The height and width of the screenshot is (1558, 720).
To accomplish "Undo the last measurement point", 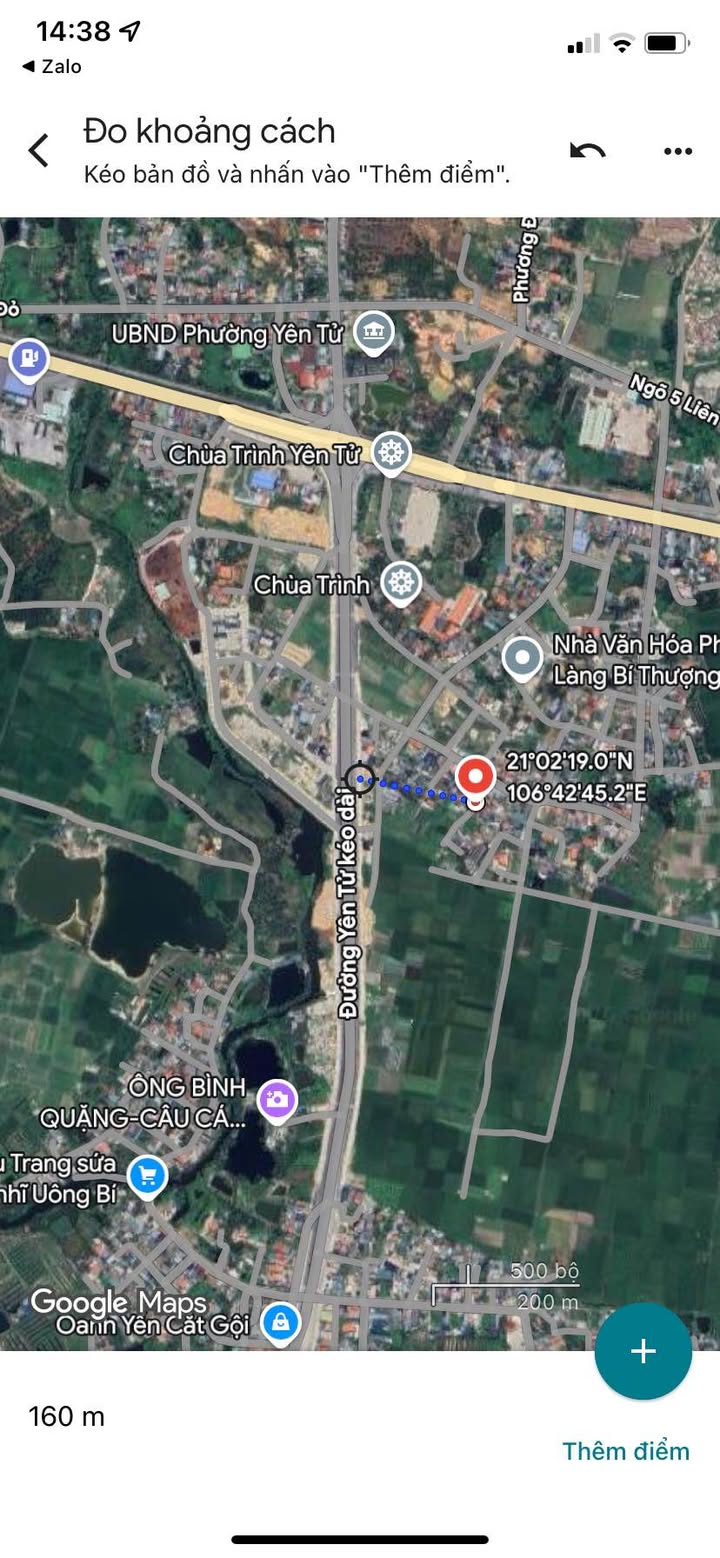I will [x=587, y=151].
